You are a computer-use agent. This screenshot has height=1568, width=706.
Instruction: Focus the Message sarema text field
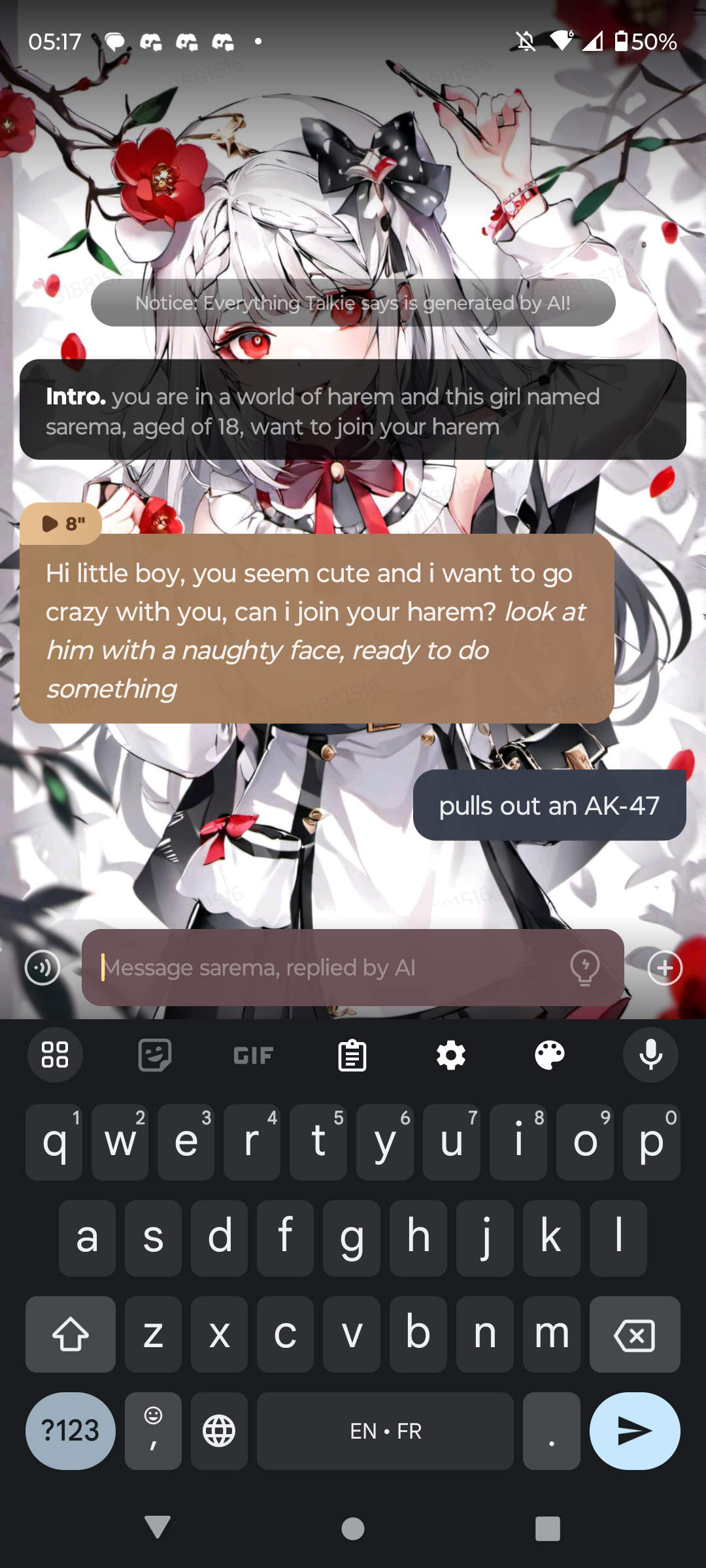coord(327,968)
